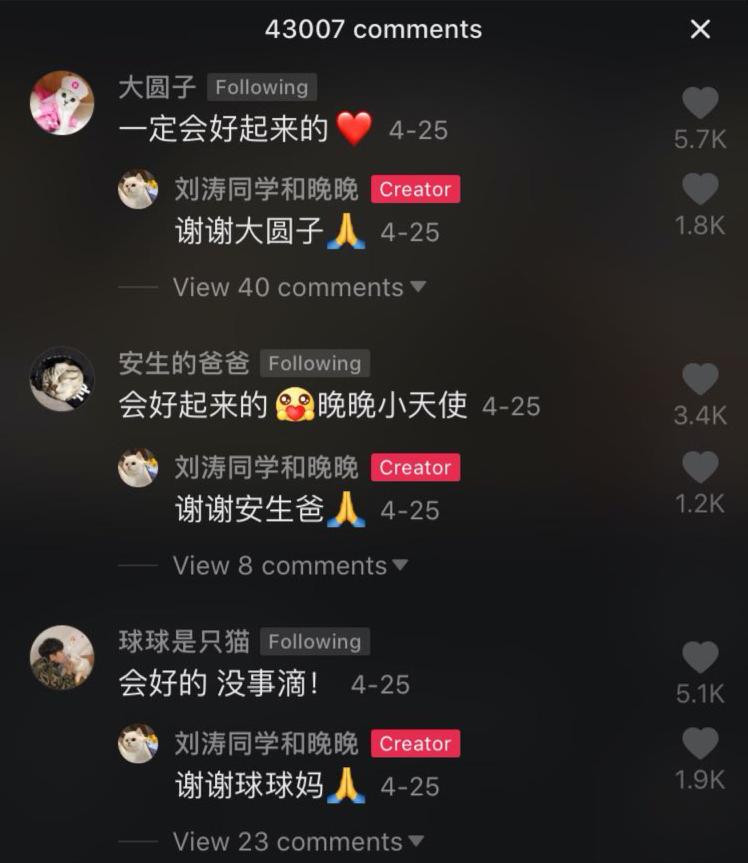
Task: Toggle Following status on 球球是只猫
Action: tap(316, 641)
